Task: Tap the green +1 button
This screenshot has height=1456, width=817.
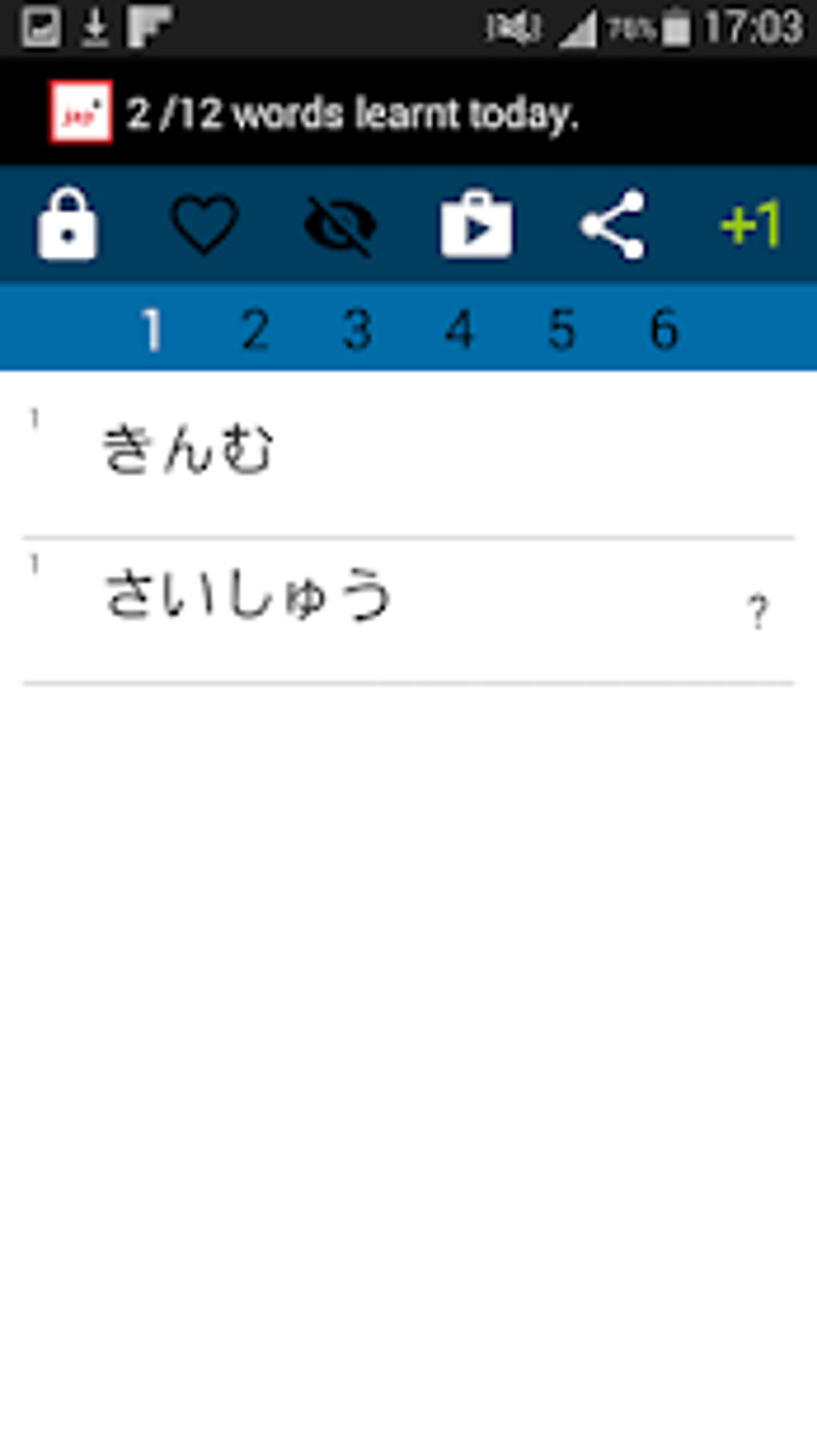Action: [751, 225]
